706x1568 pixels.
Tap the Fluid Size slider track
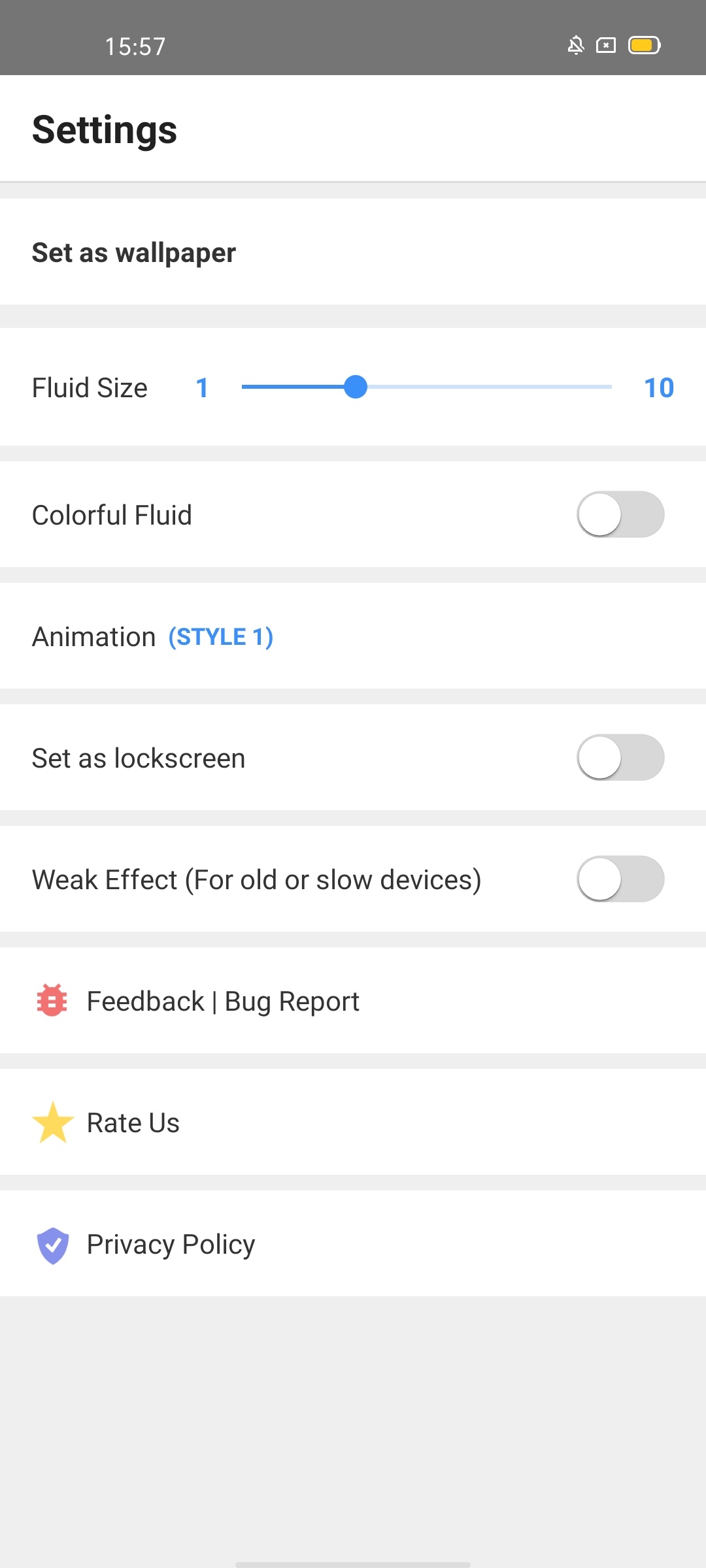426,387
